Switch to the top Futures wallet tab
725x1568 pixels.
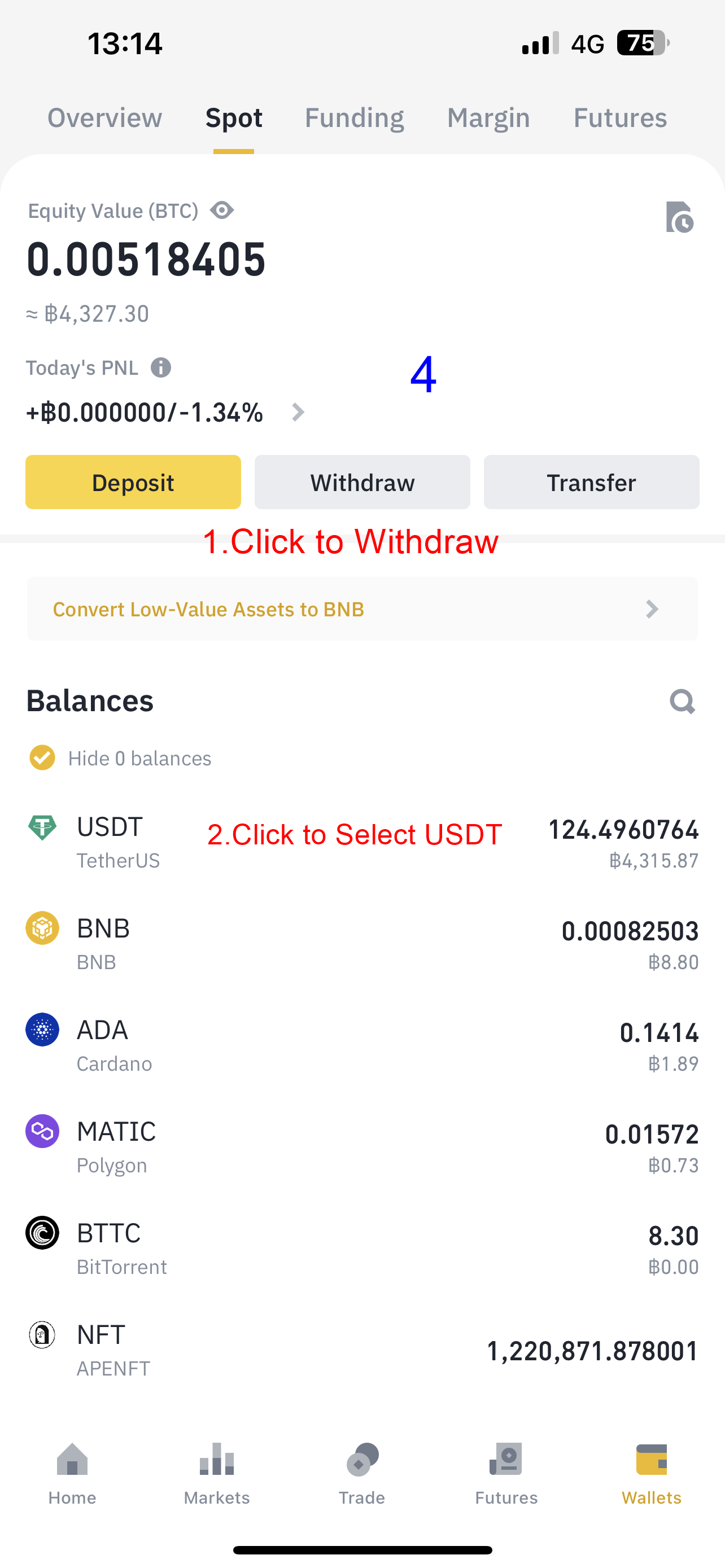[619, 117]
